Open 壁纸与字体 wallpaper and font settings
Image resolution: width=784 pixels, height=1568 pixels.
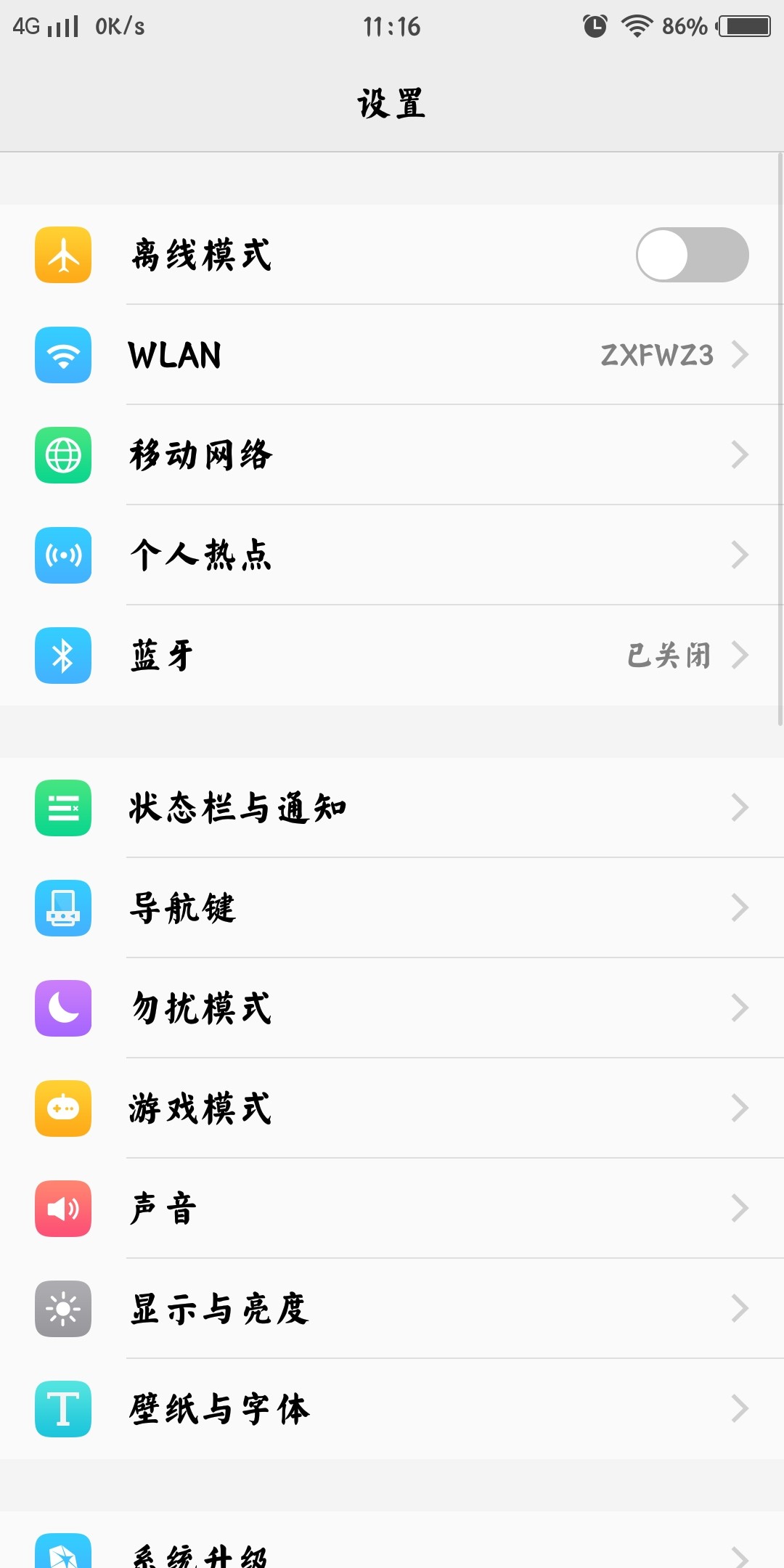(392, 1409)
